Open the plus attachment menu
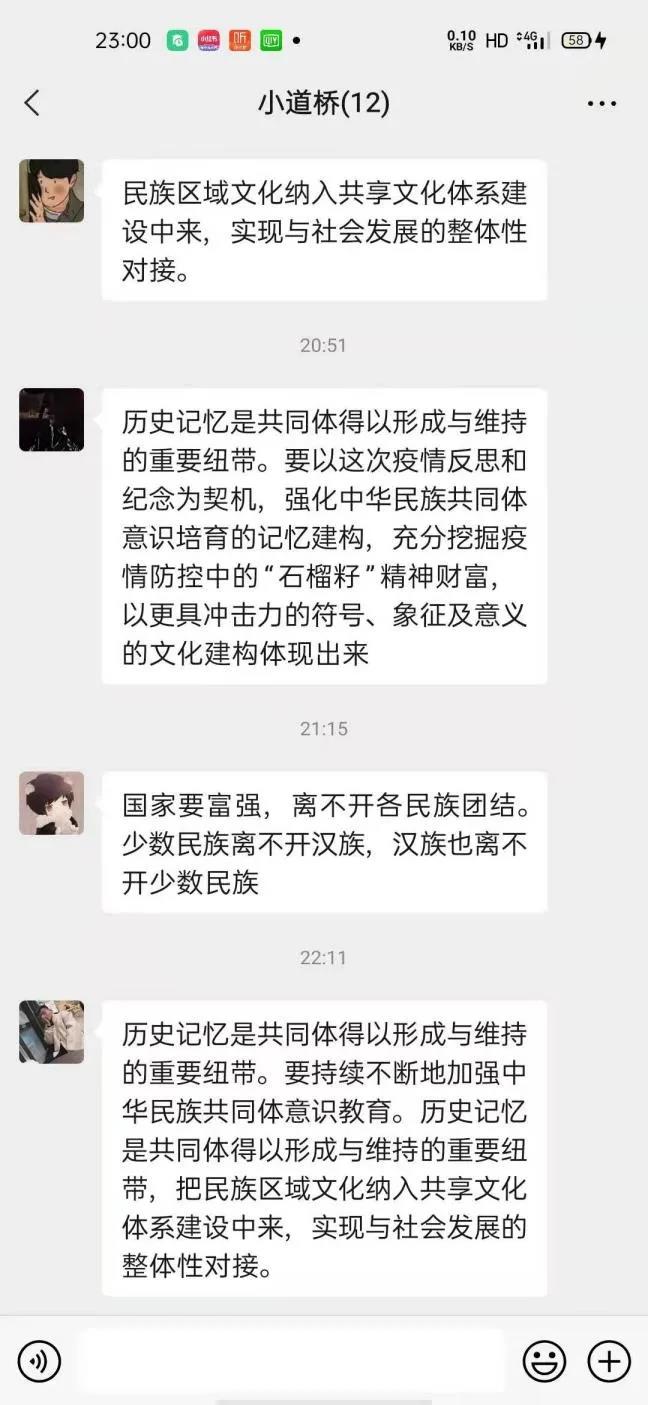This screenshot has height=1405, width=648. (x=608, y=1361)
